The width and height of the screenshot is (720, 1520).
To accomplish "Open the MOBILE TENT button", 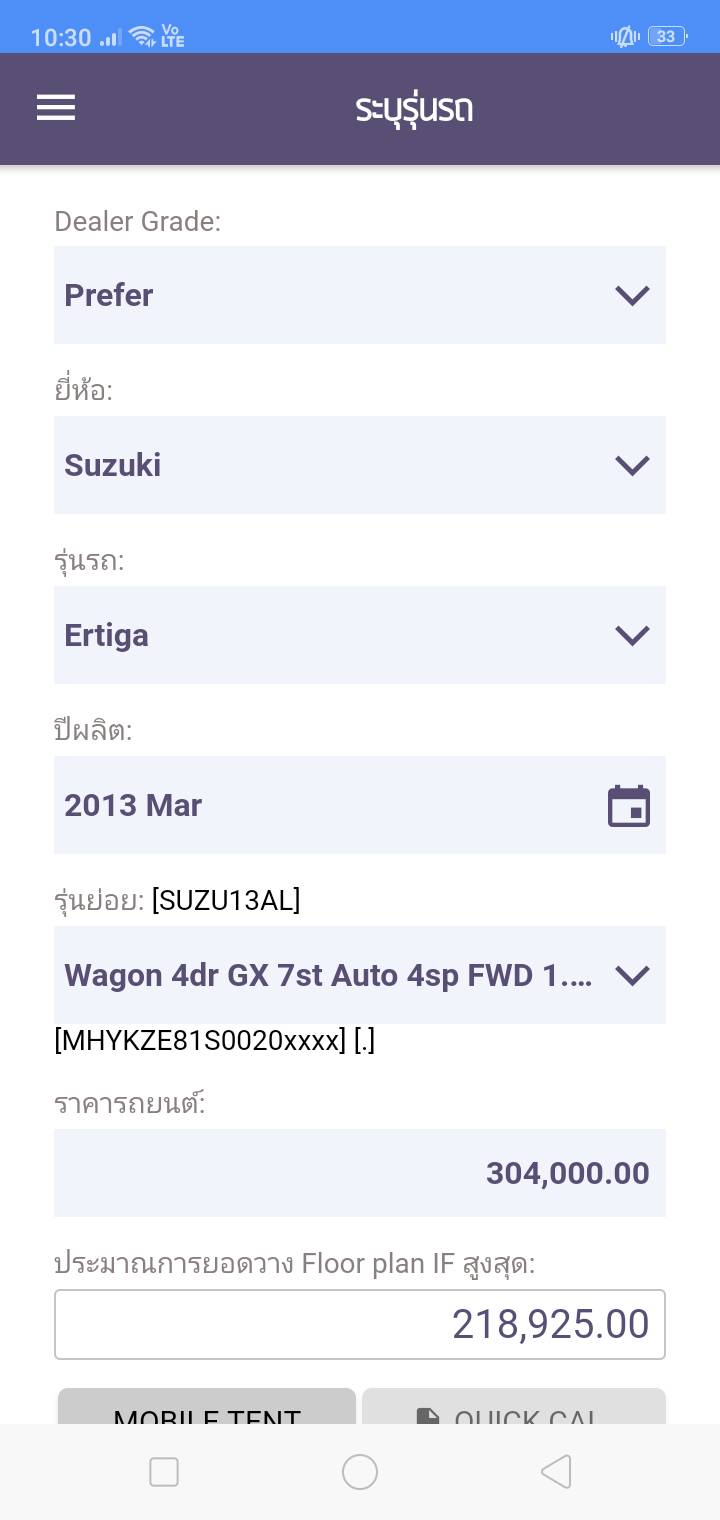I will point(207,1408).
